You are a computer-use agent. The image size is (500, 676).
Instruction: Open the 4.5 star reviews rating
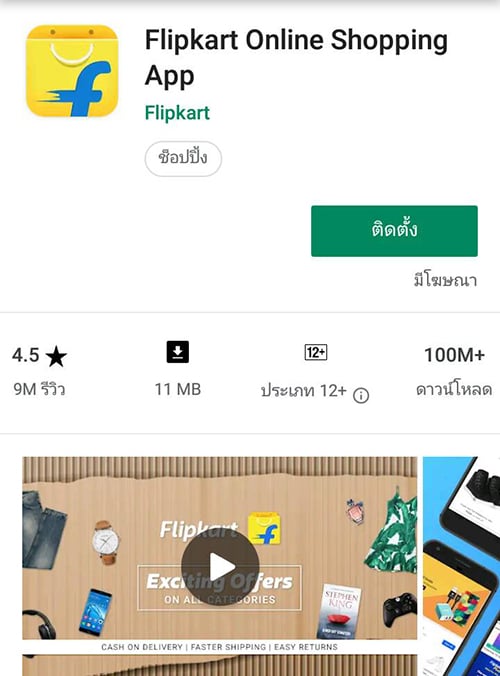tap(39, 370)
